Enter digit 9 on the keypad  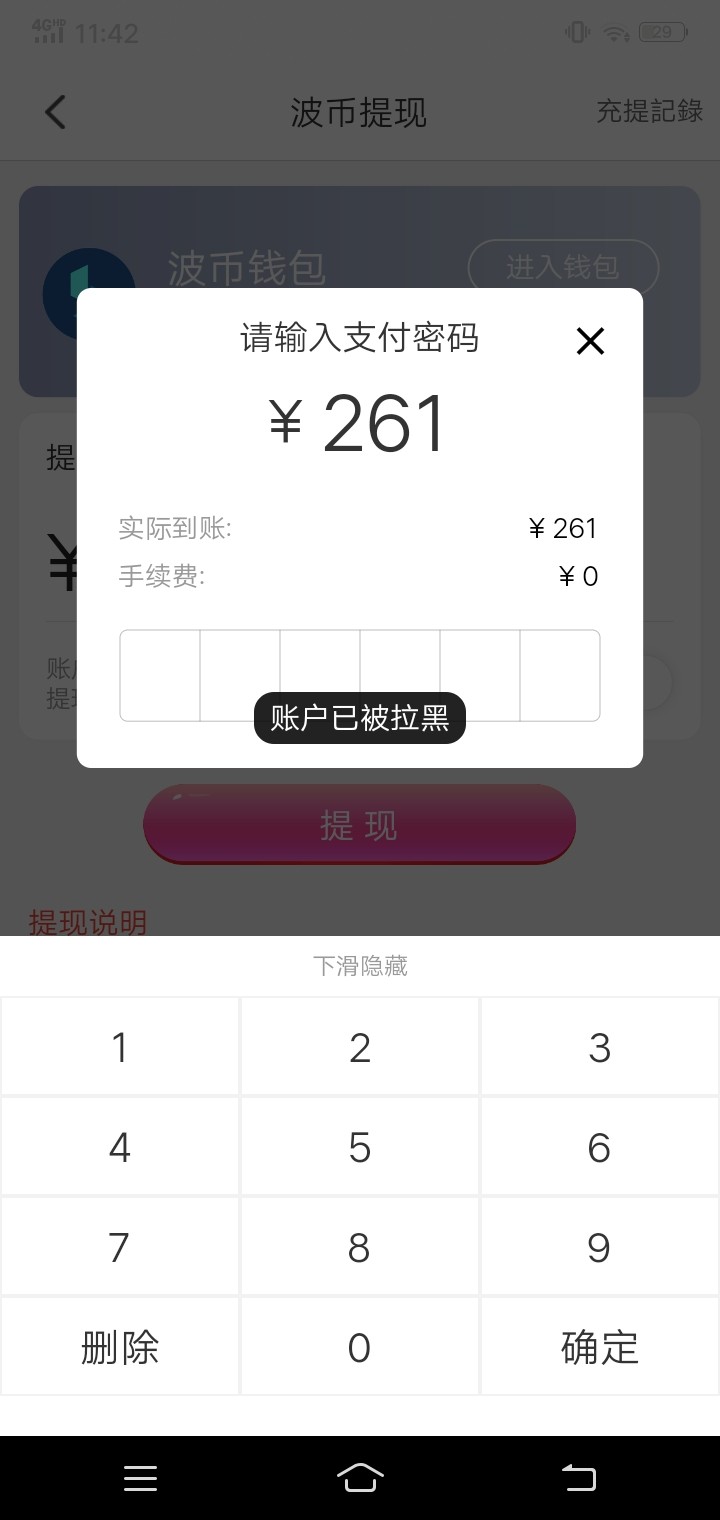pos(600,1247)
